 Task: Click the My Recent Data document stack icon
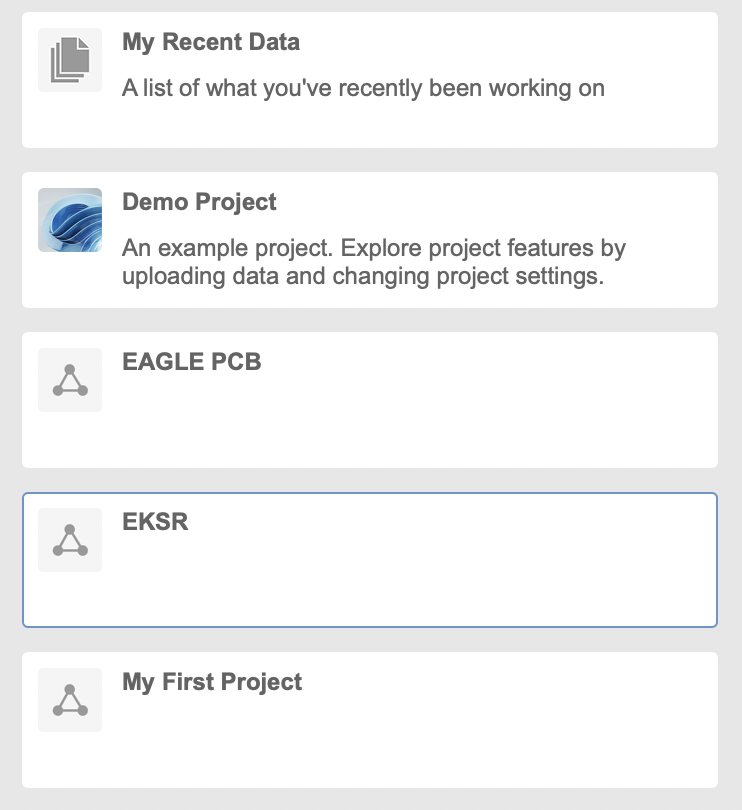(69, 60)
